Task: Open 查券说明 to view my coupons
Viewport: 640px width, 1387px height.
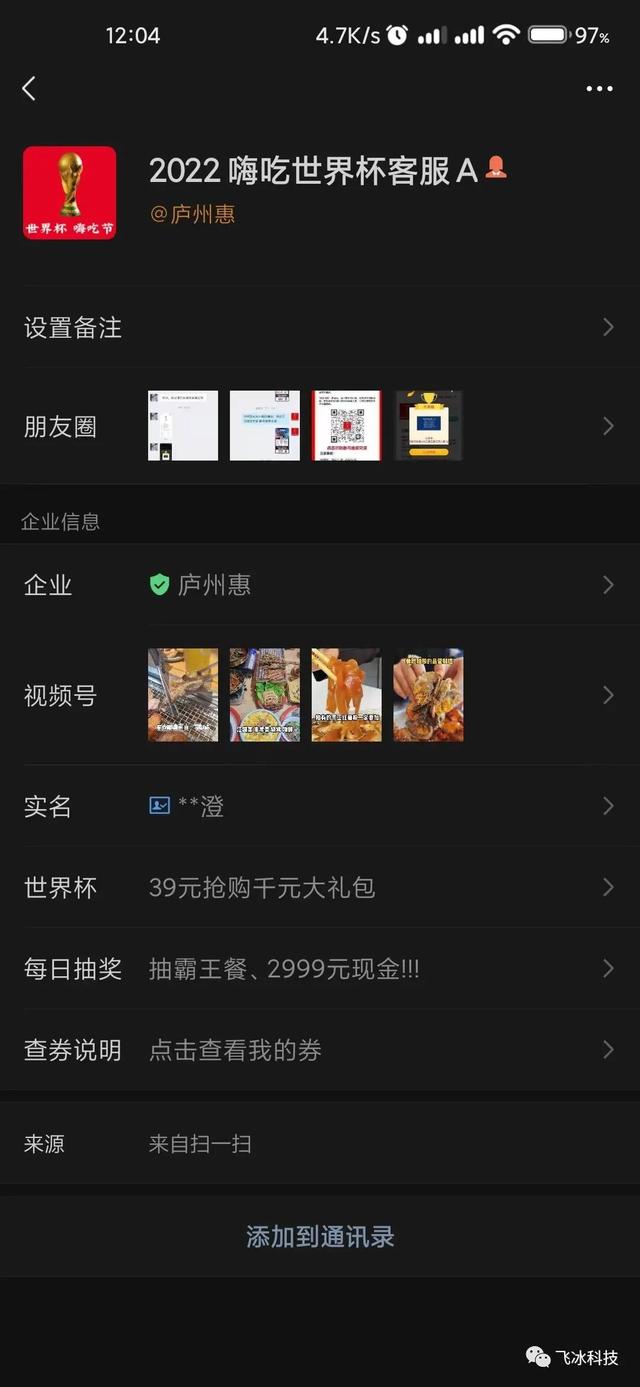Action: click(320, 1049)
